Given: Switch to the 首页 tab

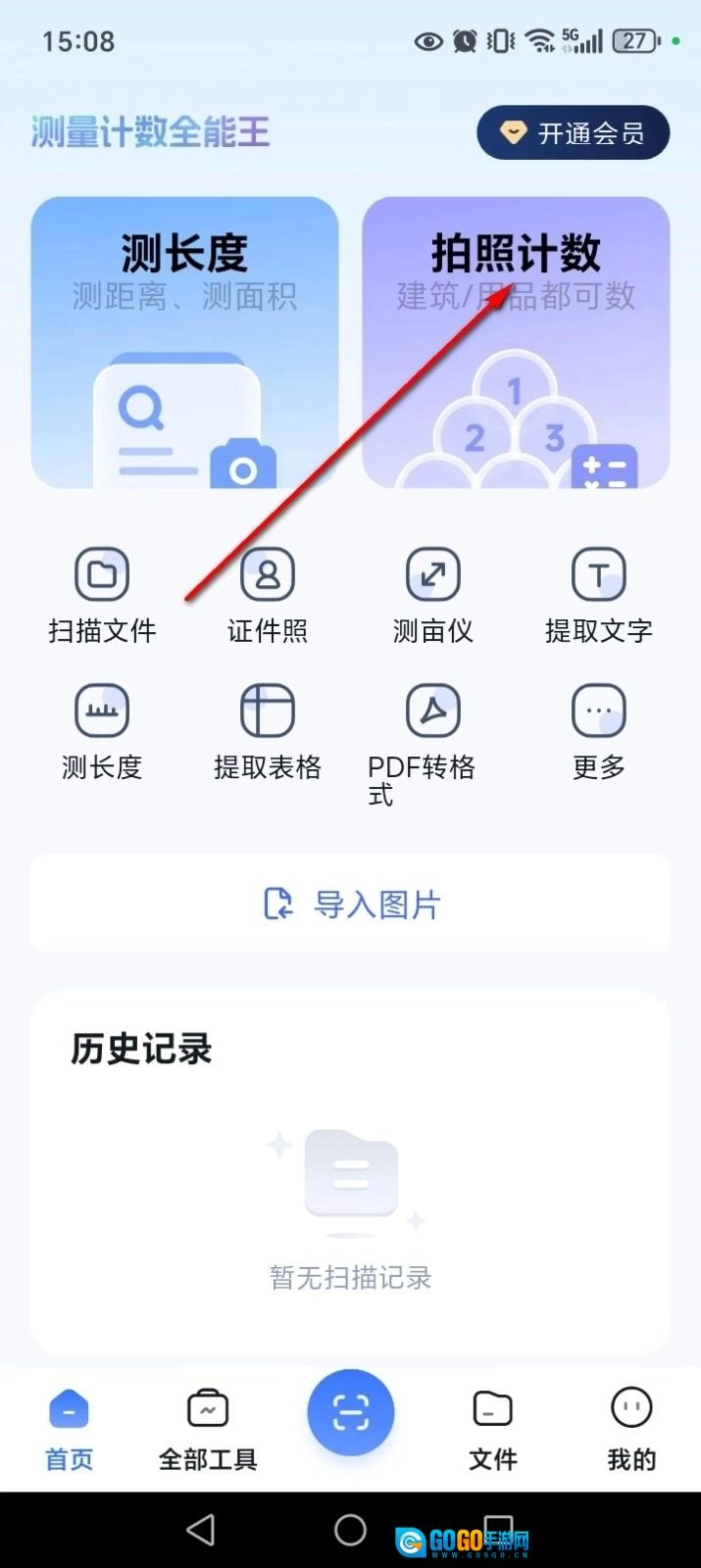Looking at the screenshot, I should tap(69, 1430).
